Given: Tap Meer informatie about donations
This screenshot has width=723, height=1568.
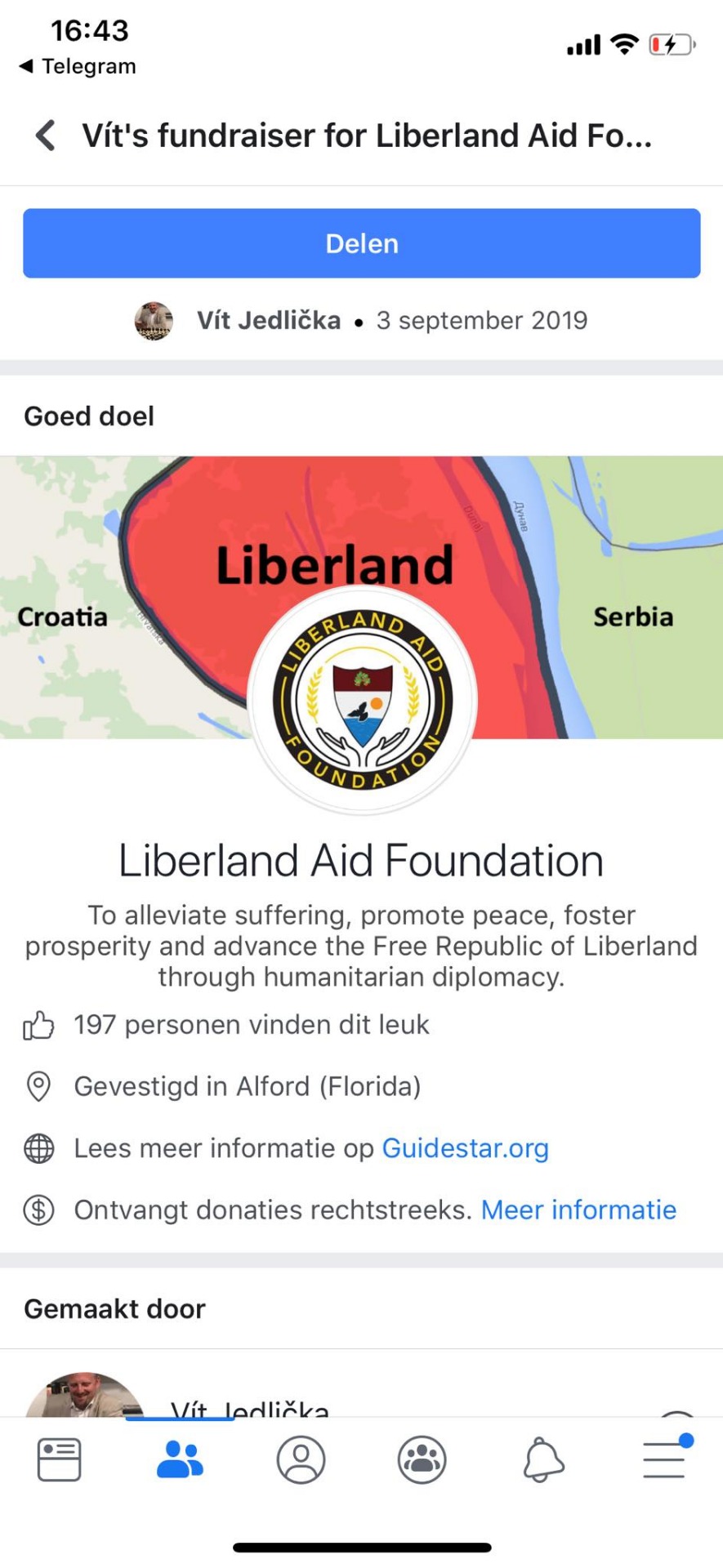Looking at the screenshot, I should [x=578, y=1209].
